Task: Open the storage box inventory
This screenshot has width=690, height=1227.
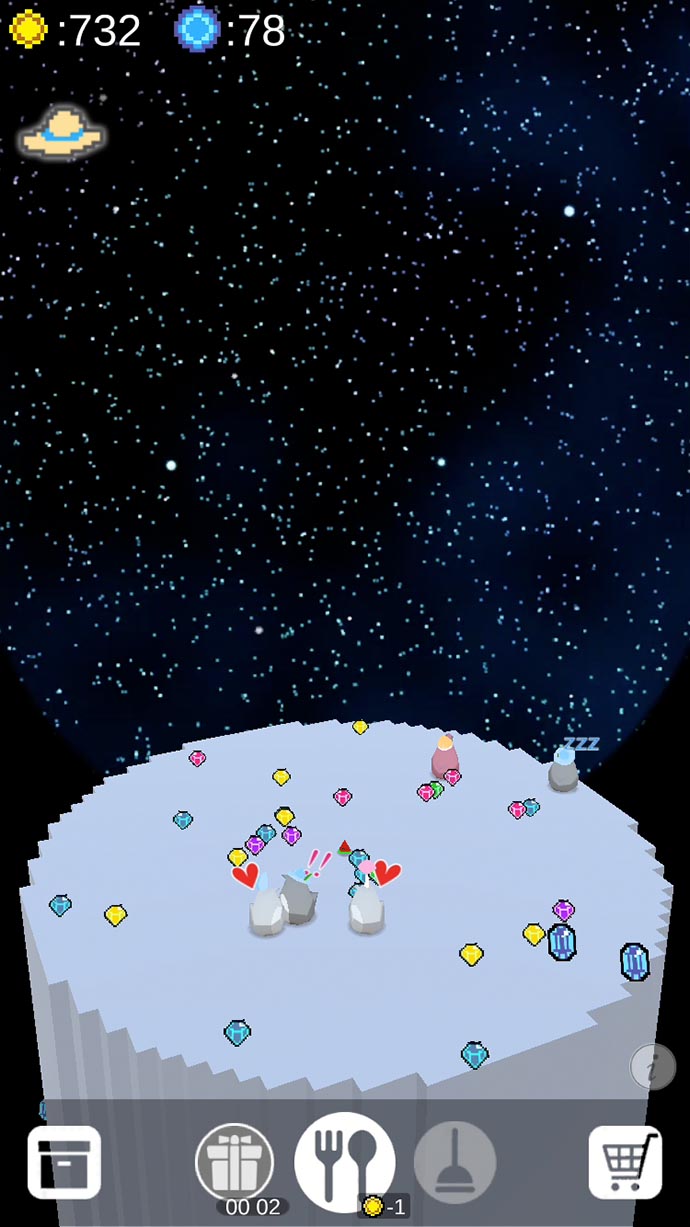Action: [64, 1162]
